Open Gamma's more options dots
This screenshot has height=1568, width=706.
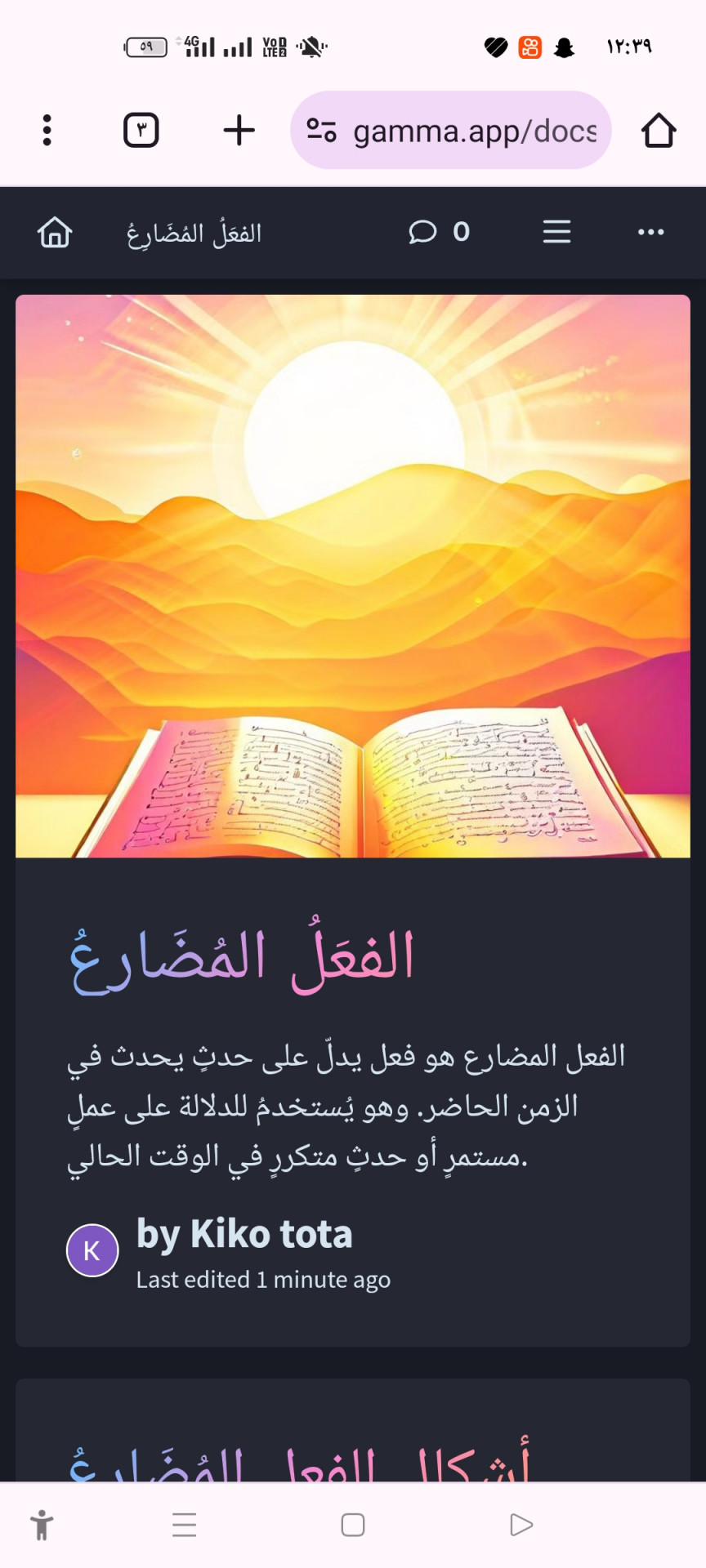tap(650, 233)
